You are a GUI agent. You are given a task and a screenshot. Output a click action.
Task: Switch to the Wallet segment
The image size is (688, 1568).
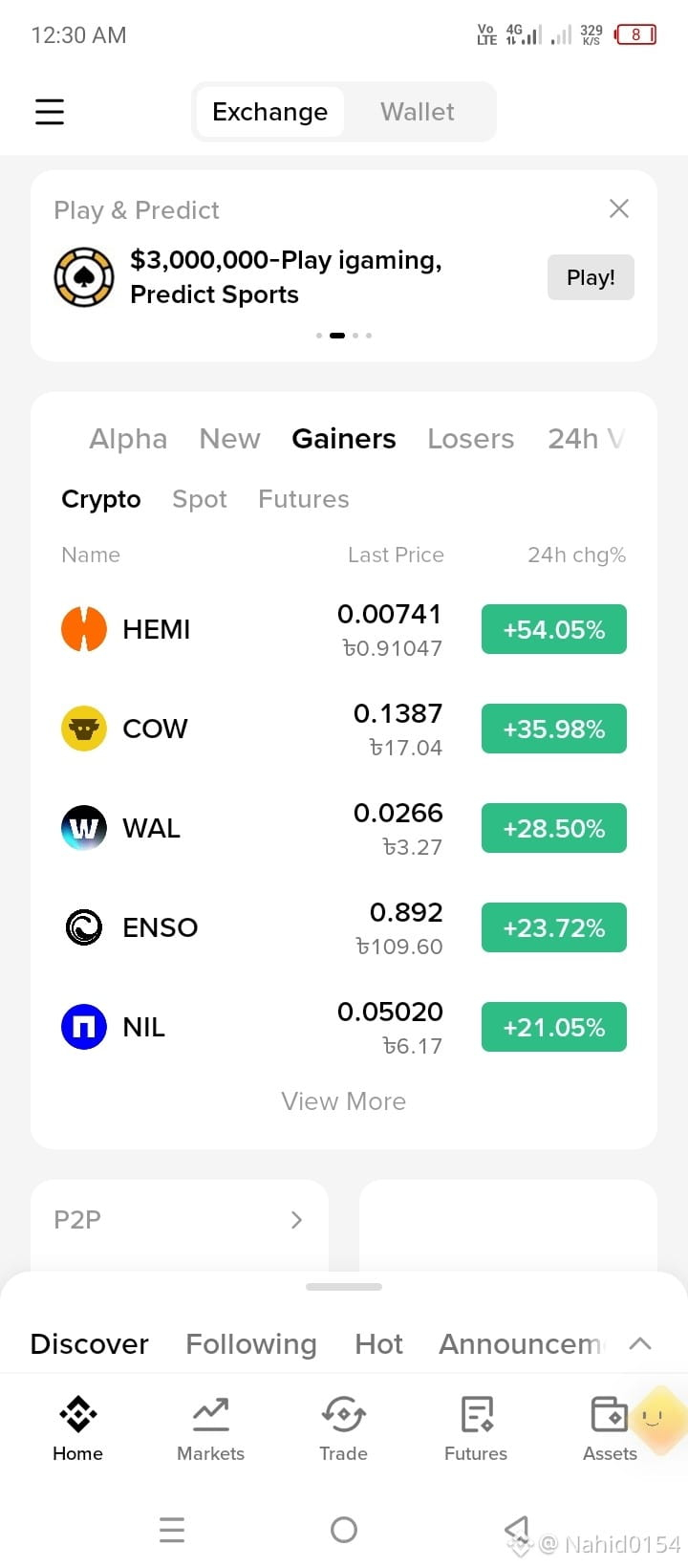[418, 112]
